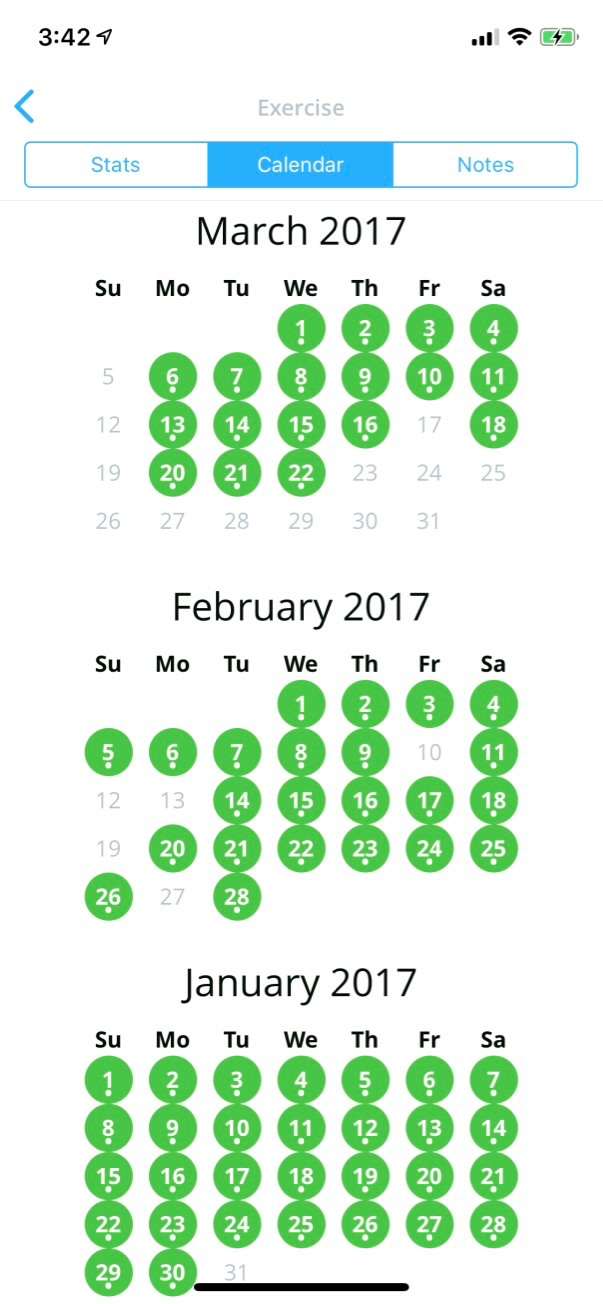The image size is (603, 1304).
Task: Select February 19 in the calendar
Action: point(108,848)
